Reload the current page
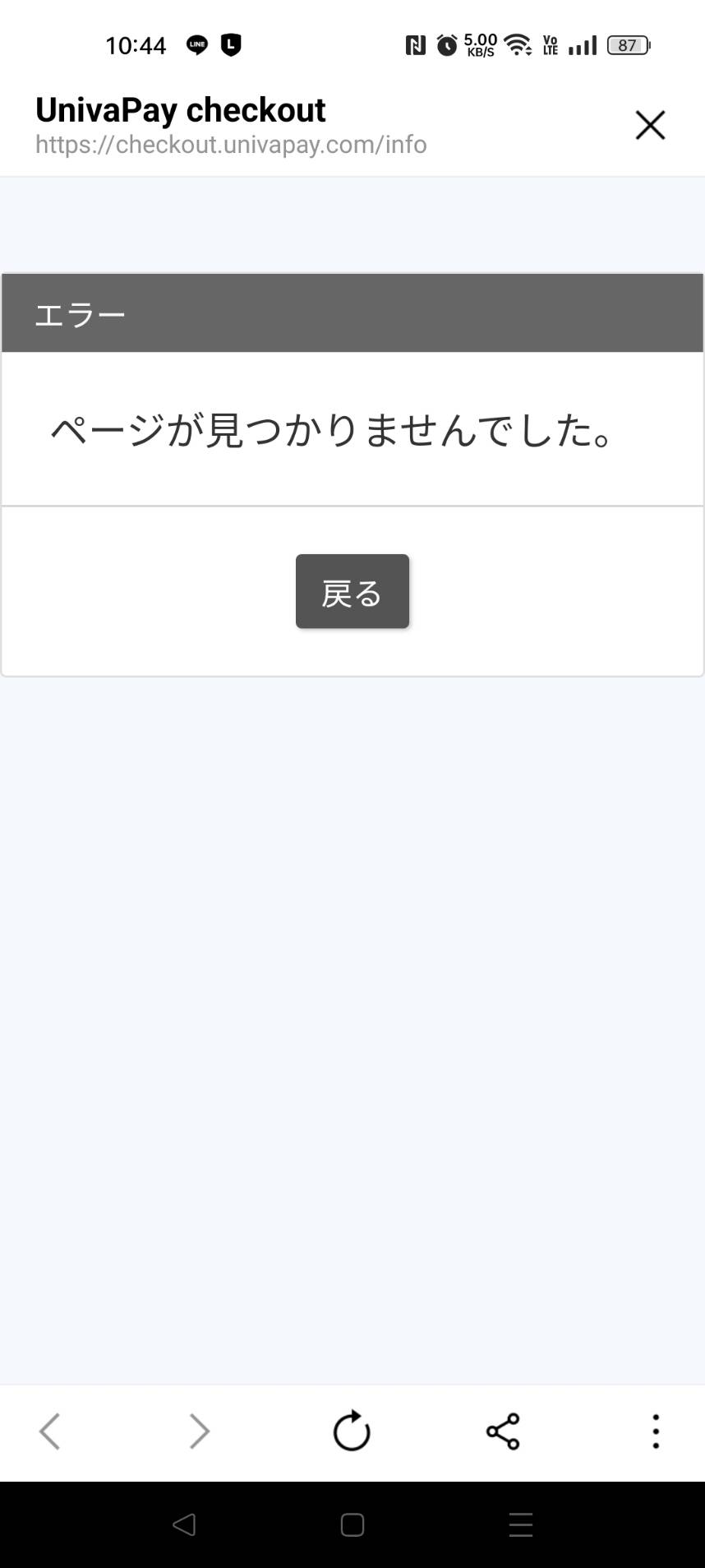 point(352,1432)
